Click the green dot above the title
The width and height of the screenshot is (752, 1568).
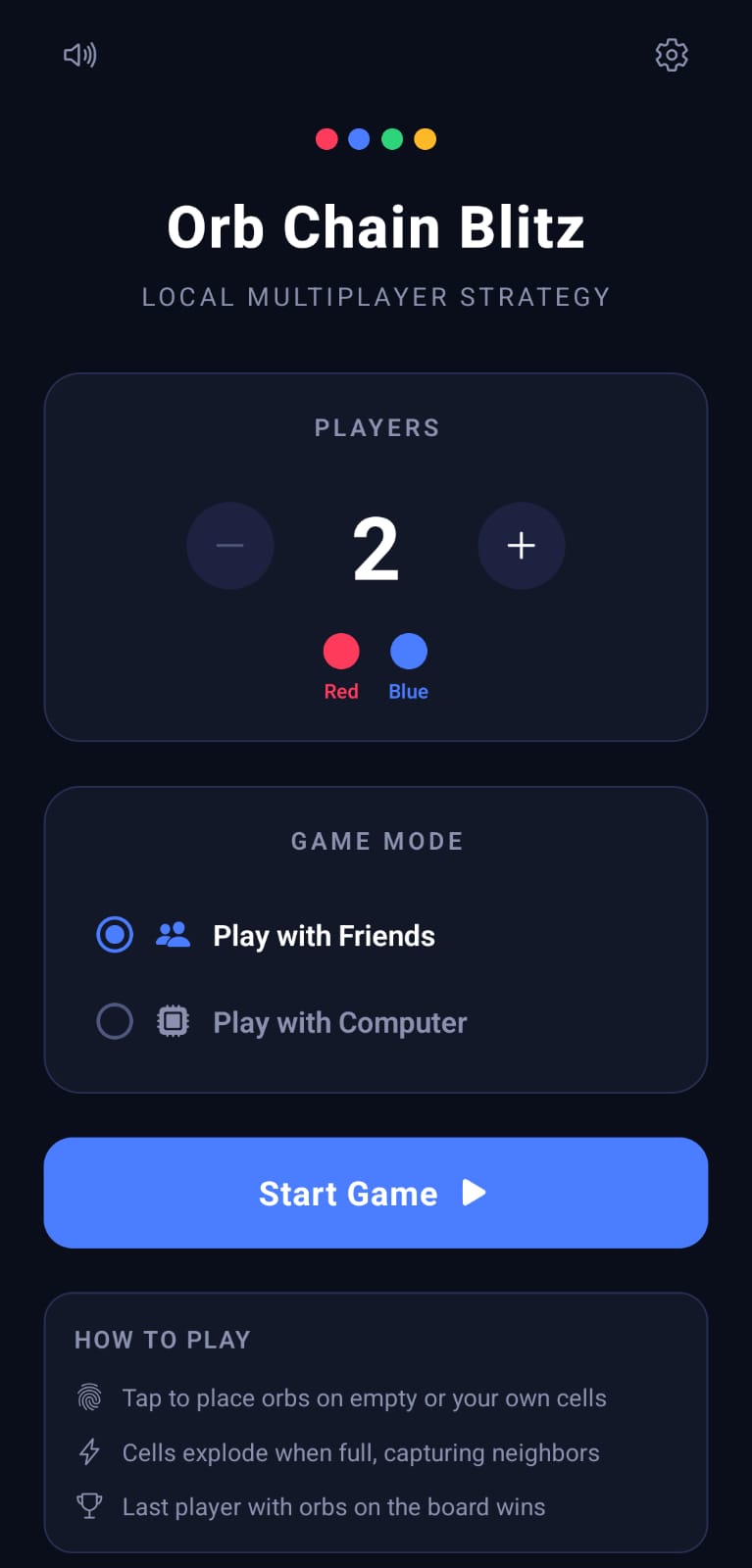tap(391, 139)
